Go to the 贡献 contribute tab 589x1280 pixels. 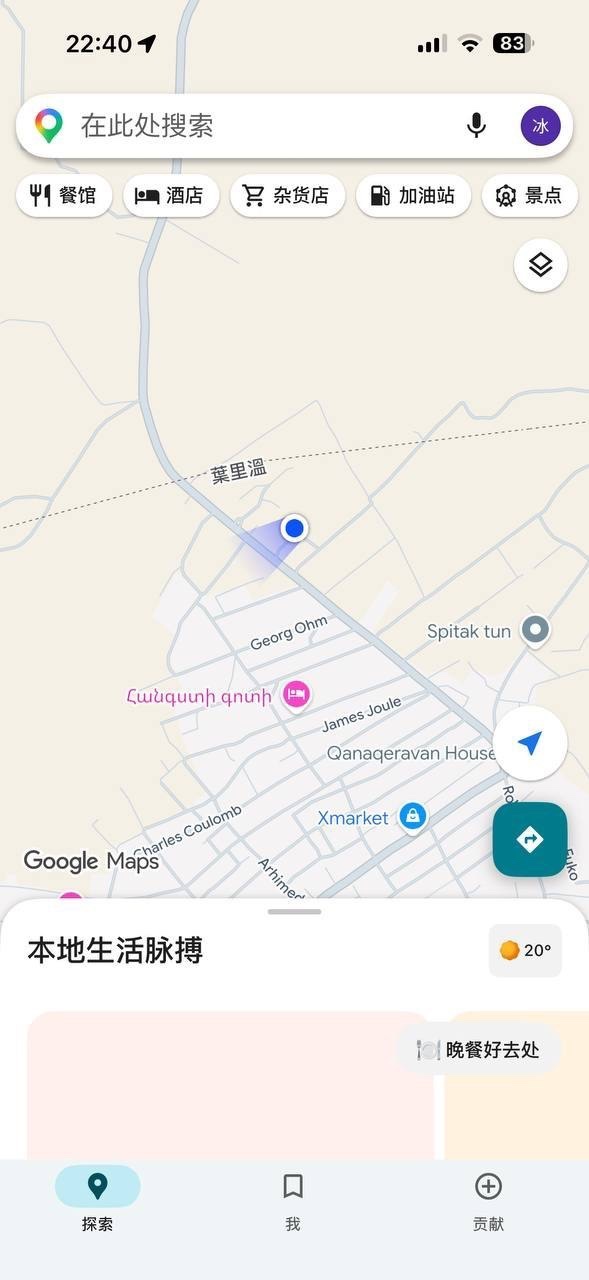pos(488,1200)
